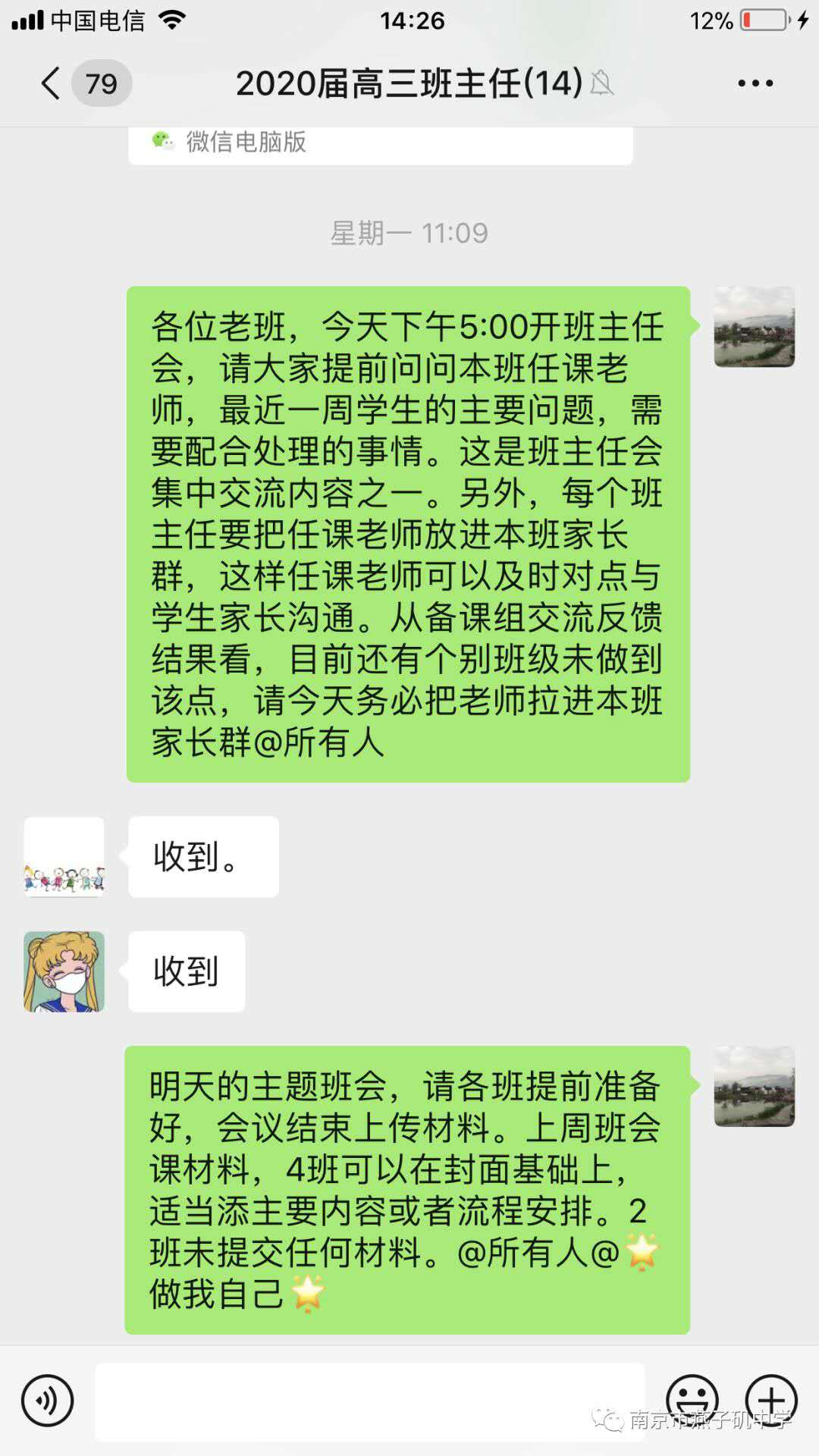Tap the children illustration avatar

coord(64,857)
